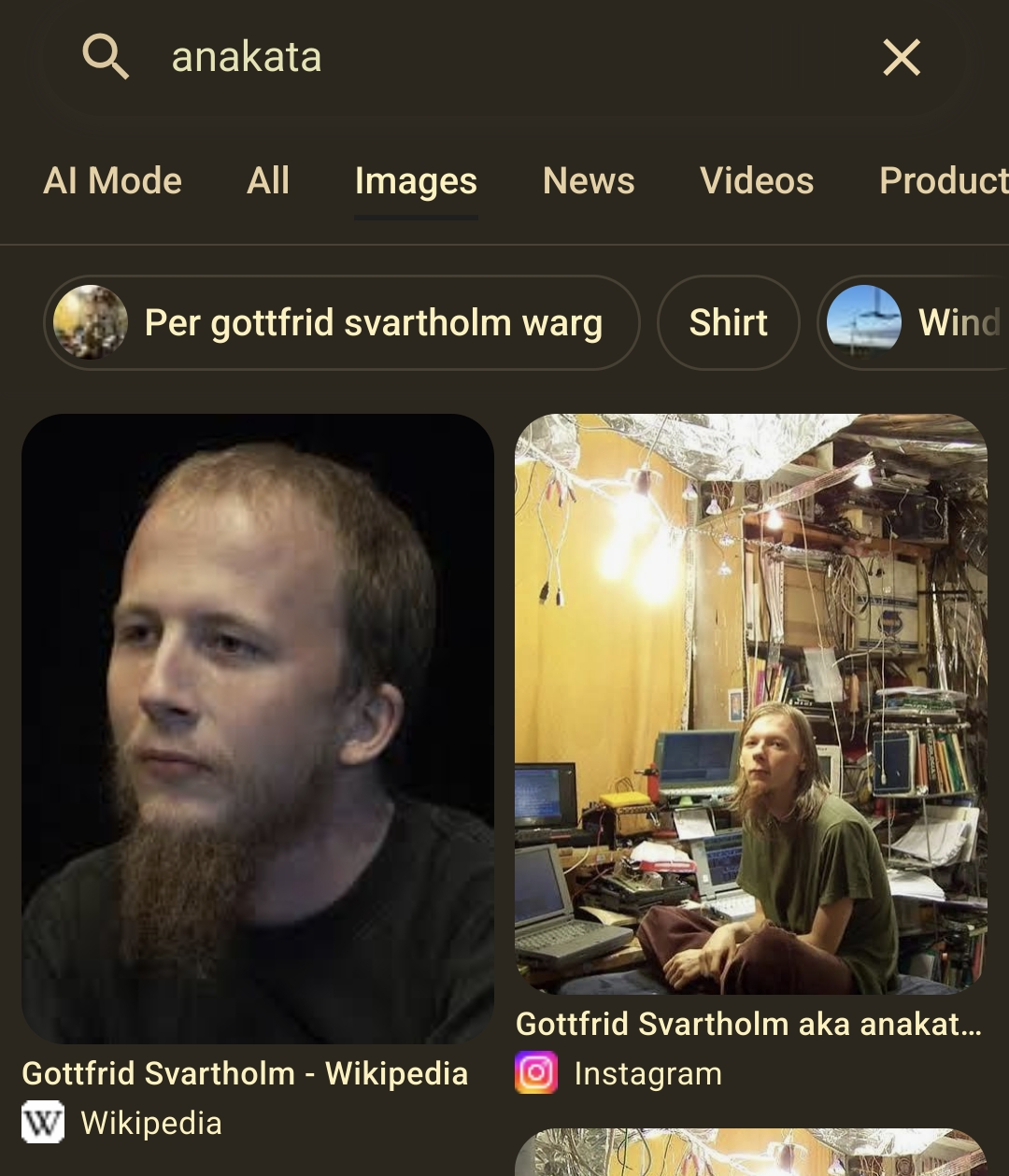Viewport: 1009px width, 1176px height.
Task: Open the News tab
Action: [589, 180]
